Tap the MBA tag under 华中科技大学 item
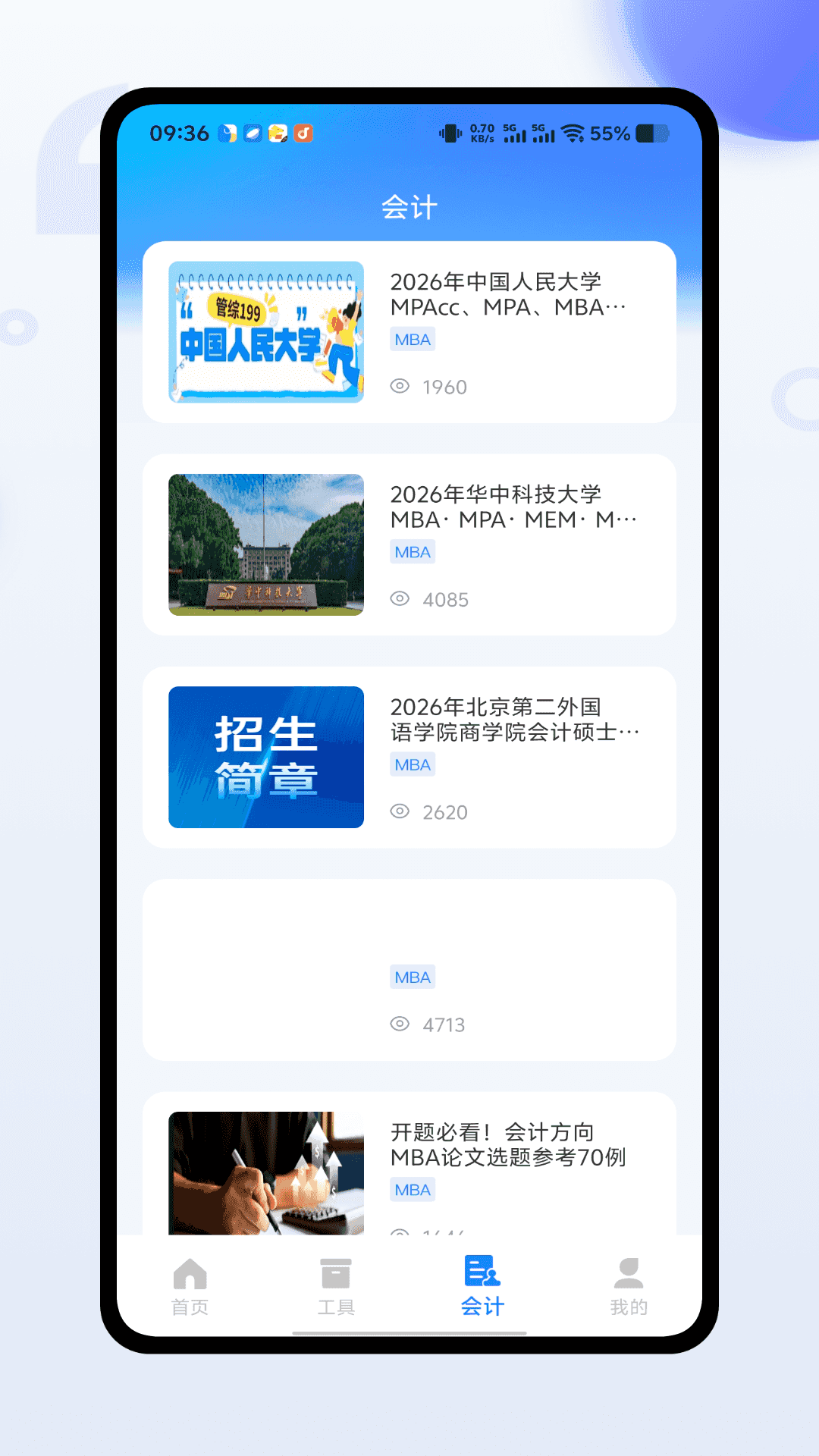 click(x=412, y=551)
